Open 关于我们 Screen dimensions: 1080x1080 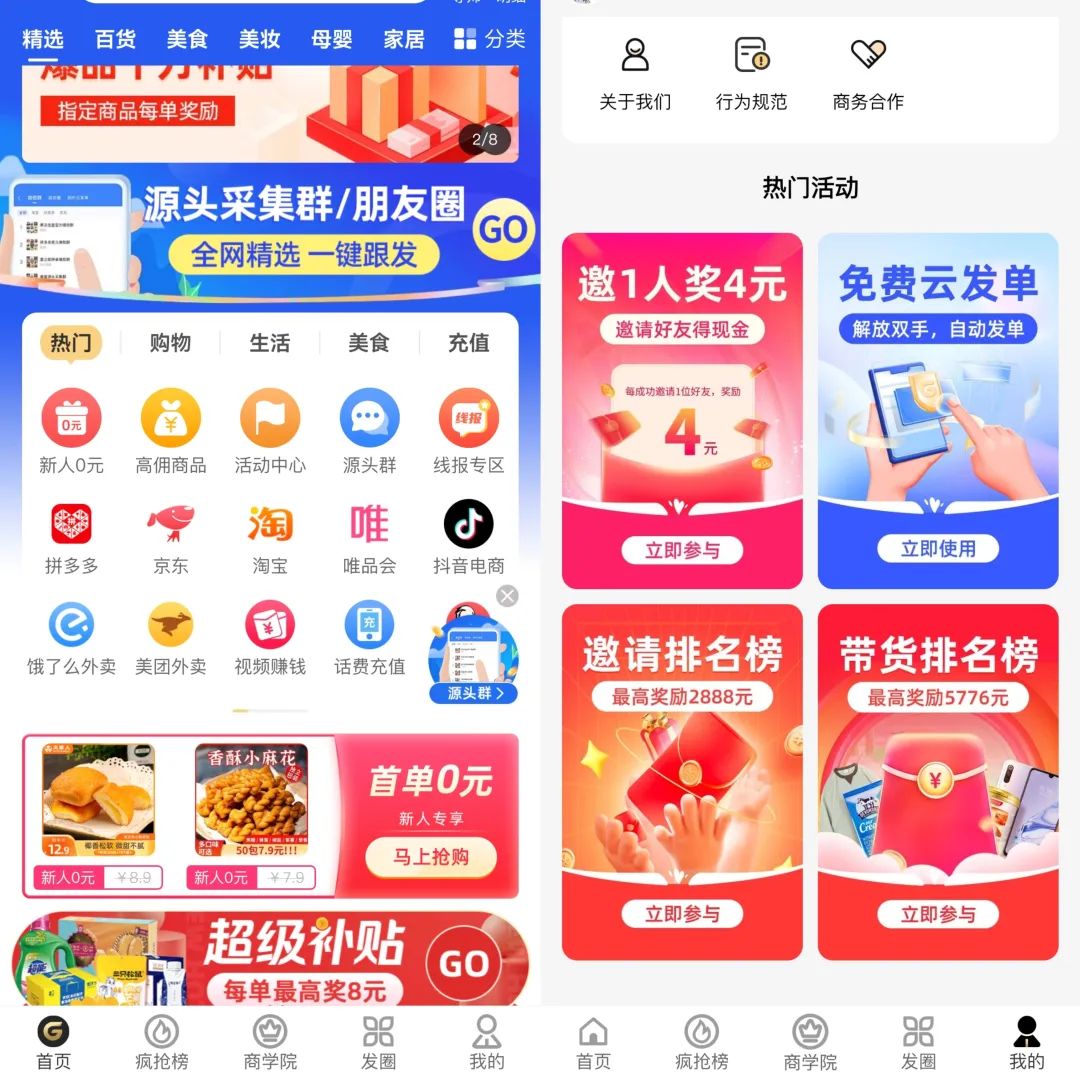(x=635, y=73)
